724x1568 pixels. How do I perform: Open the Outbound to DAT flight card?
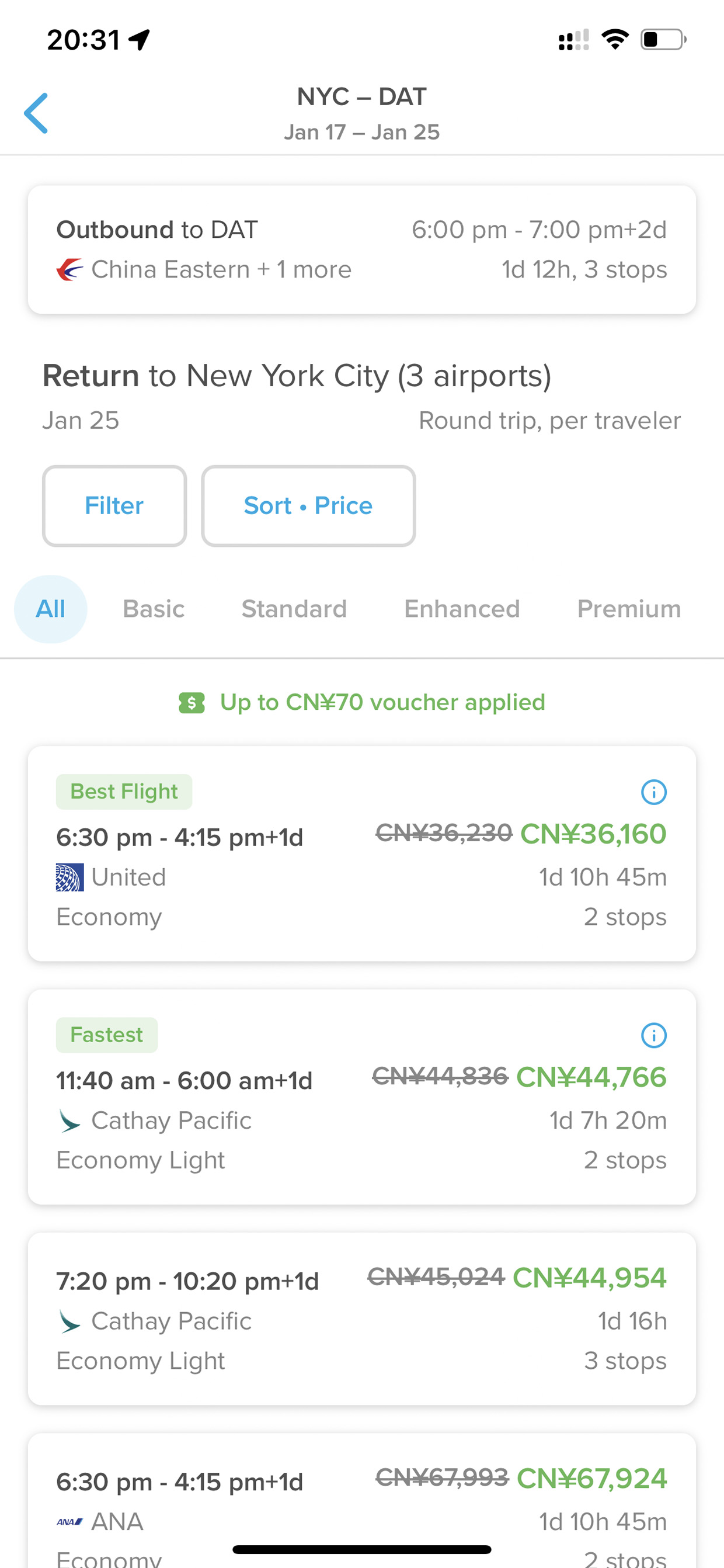click(x=362, y=249)
